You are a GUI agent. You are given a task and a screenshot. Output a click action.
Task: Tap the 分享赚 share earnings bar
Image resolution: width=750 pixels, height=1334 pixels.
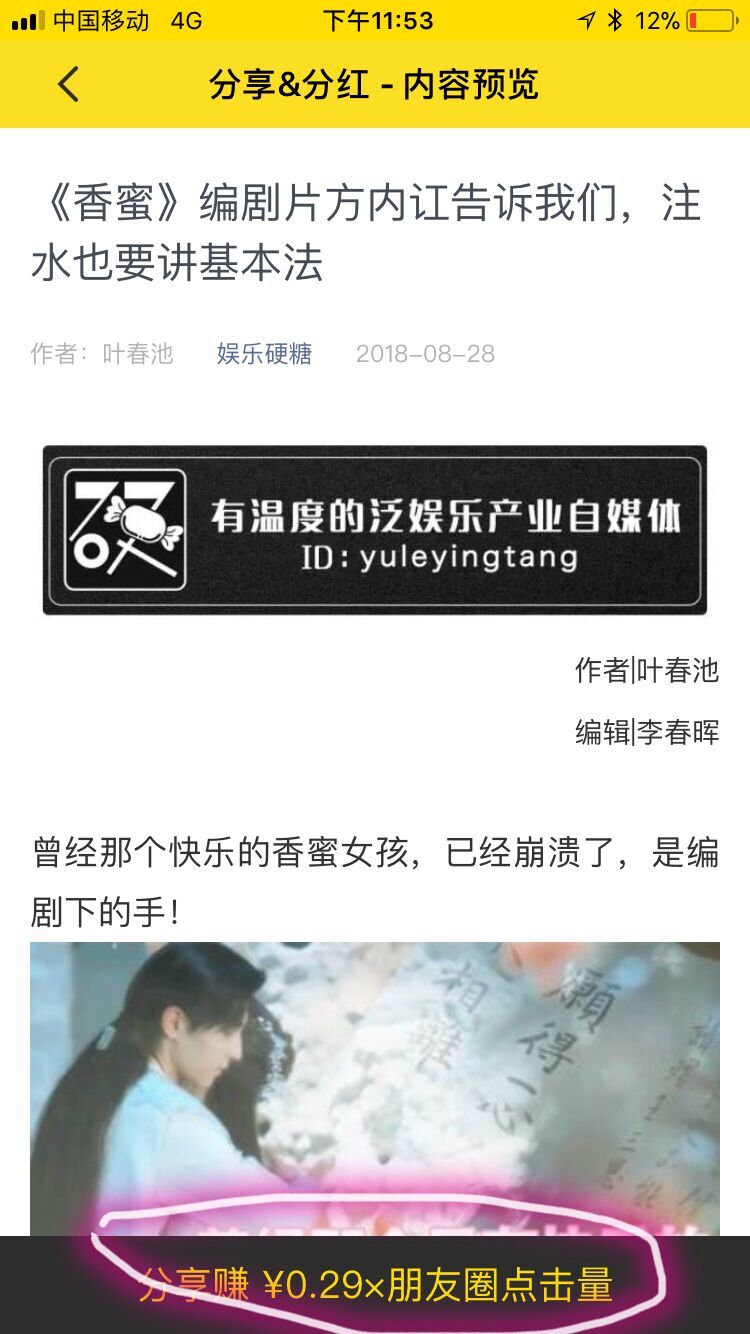tap(375, 1291)
